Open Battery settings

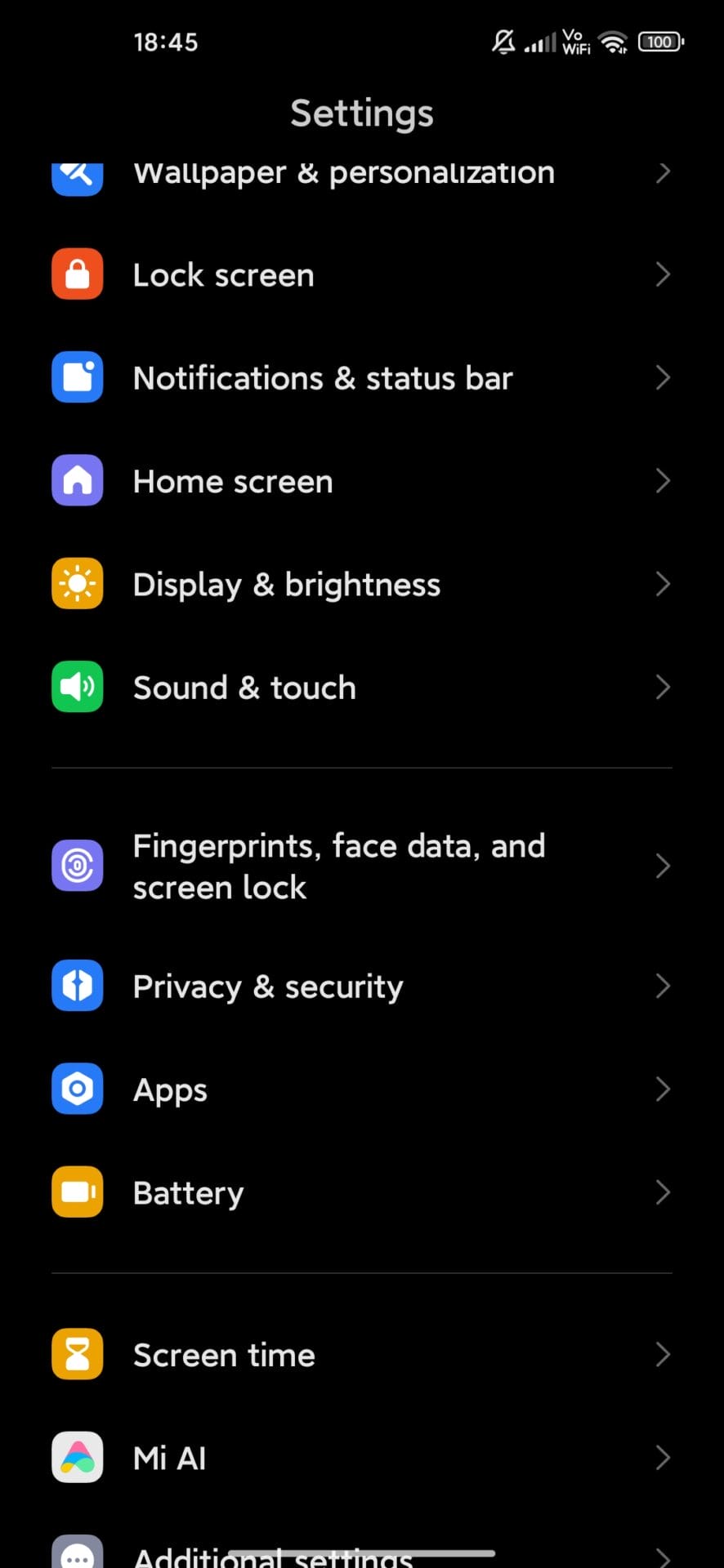point(188,1193)
